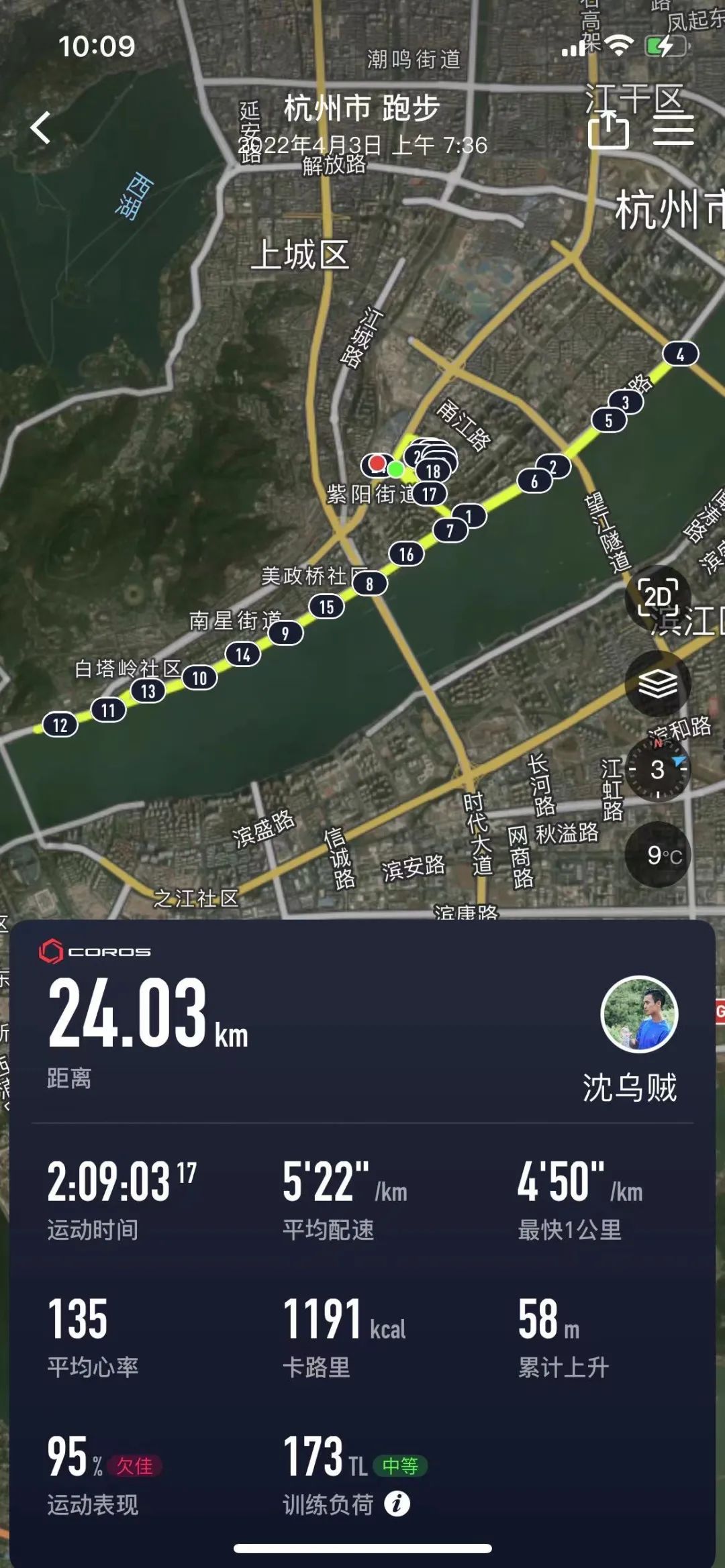Open the map layers selector

tap(657, 684)
